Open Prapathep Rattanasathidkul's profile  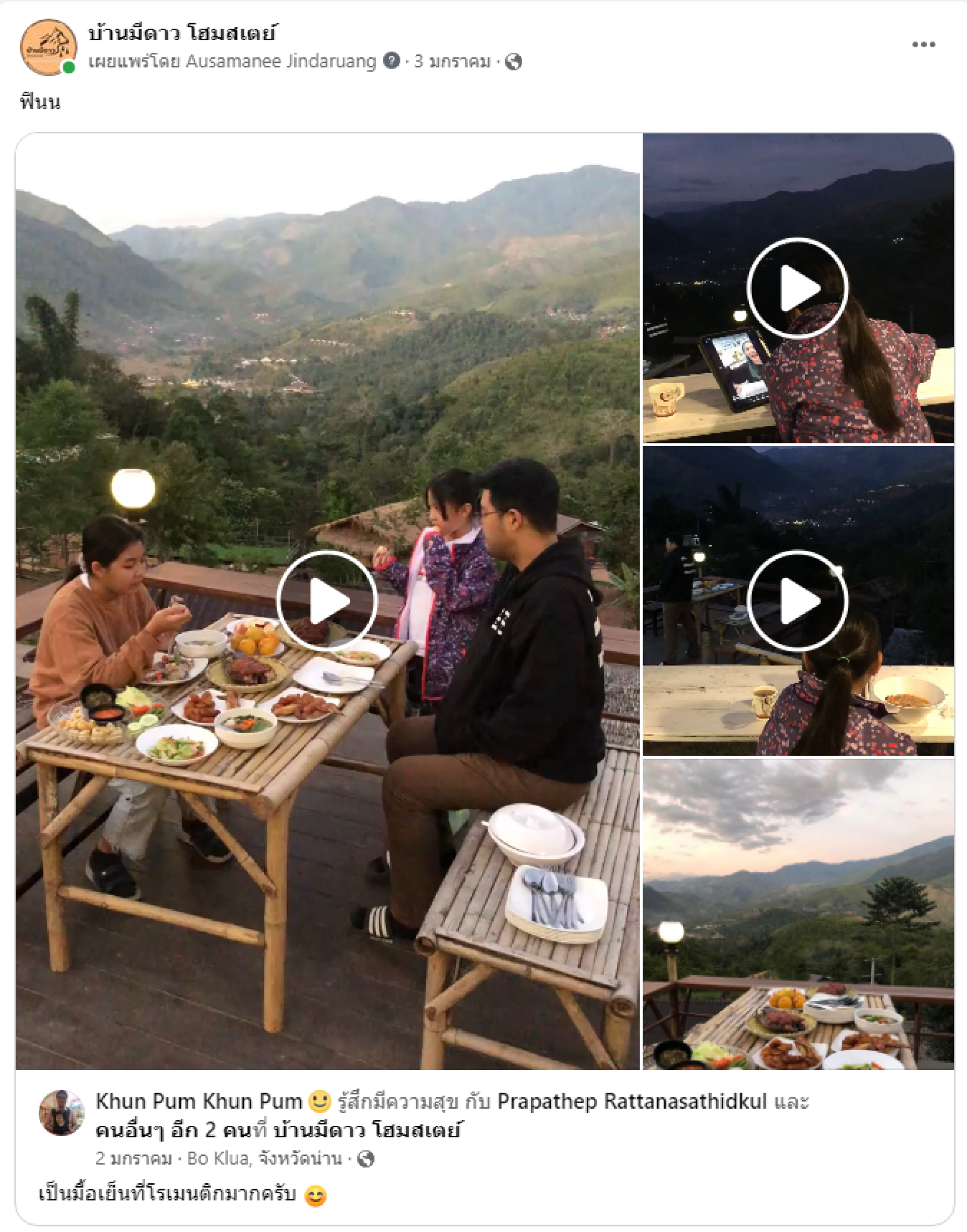[631, 1101]
